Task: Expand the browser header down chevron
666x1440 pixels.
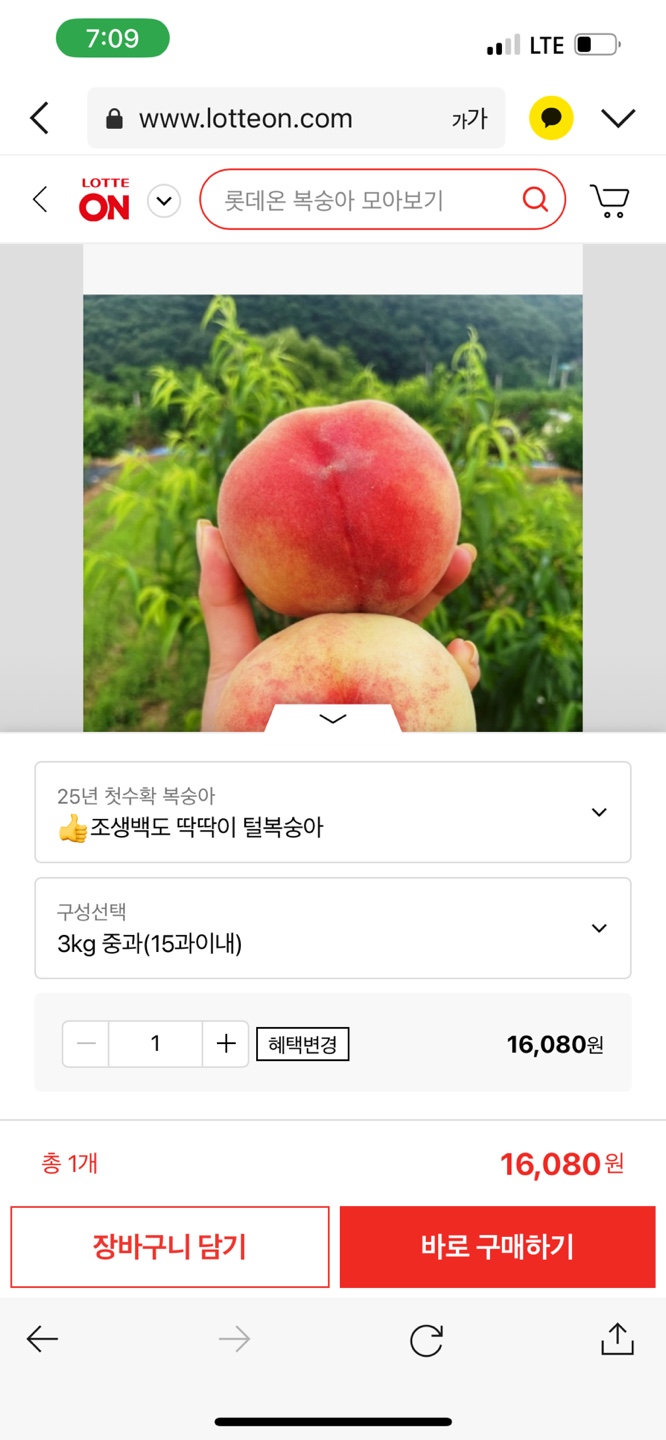Action: point(618,119)
